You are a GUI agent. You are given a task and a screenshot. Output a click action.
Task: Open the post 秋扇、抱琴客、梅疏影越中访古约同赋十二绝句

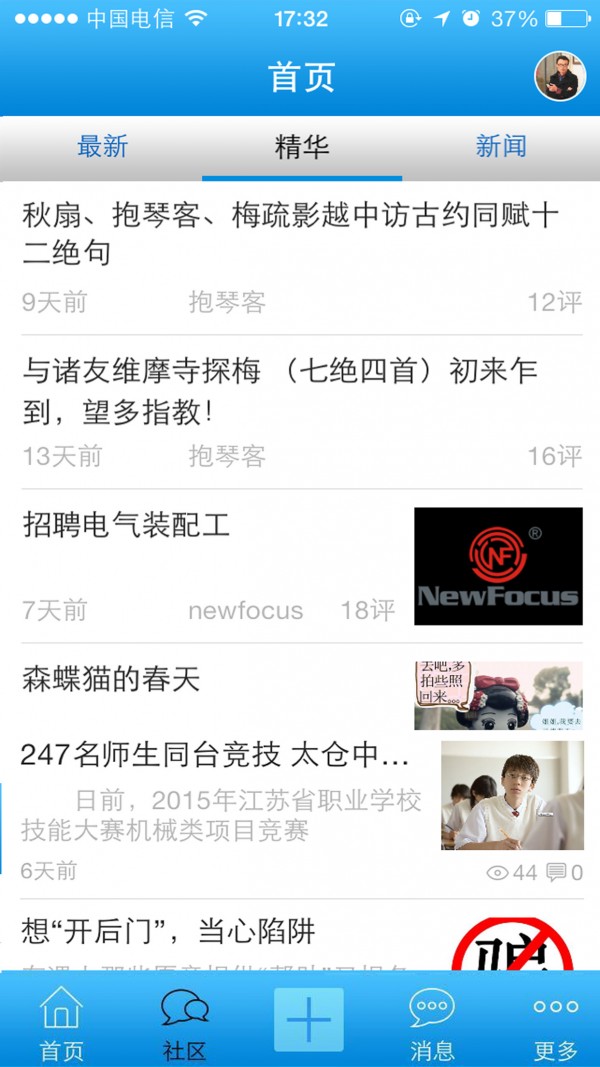point(290,234)
